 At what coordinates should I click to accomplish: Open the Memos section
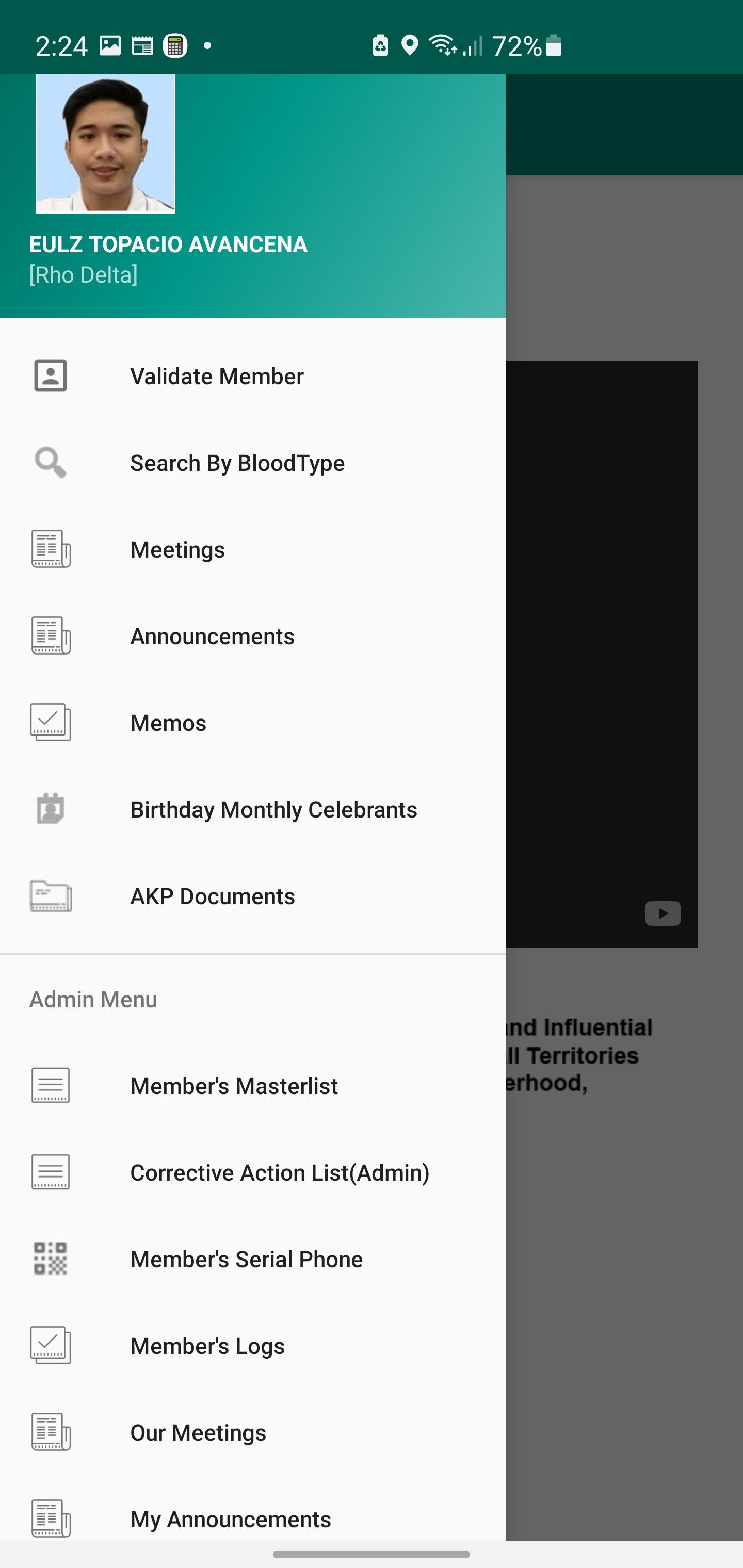point(168,723)
